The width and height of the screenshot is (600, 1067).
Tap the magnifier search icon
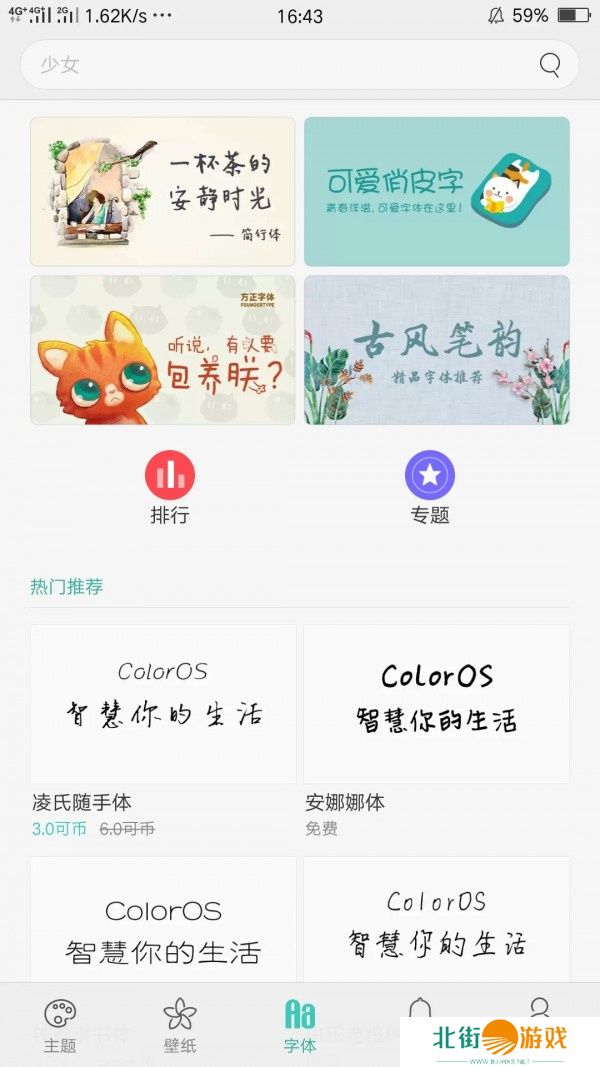(x=550, y=65)
